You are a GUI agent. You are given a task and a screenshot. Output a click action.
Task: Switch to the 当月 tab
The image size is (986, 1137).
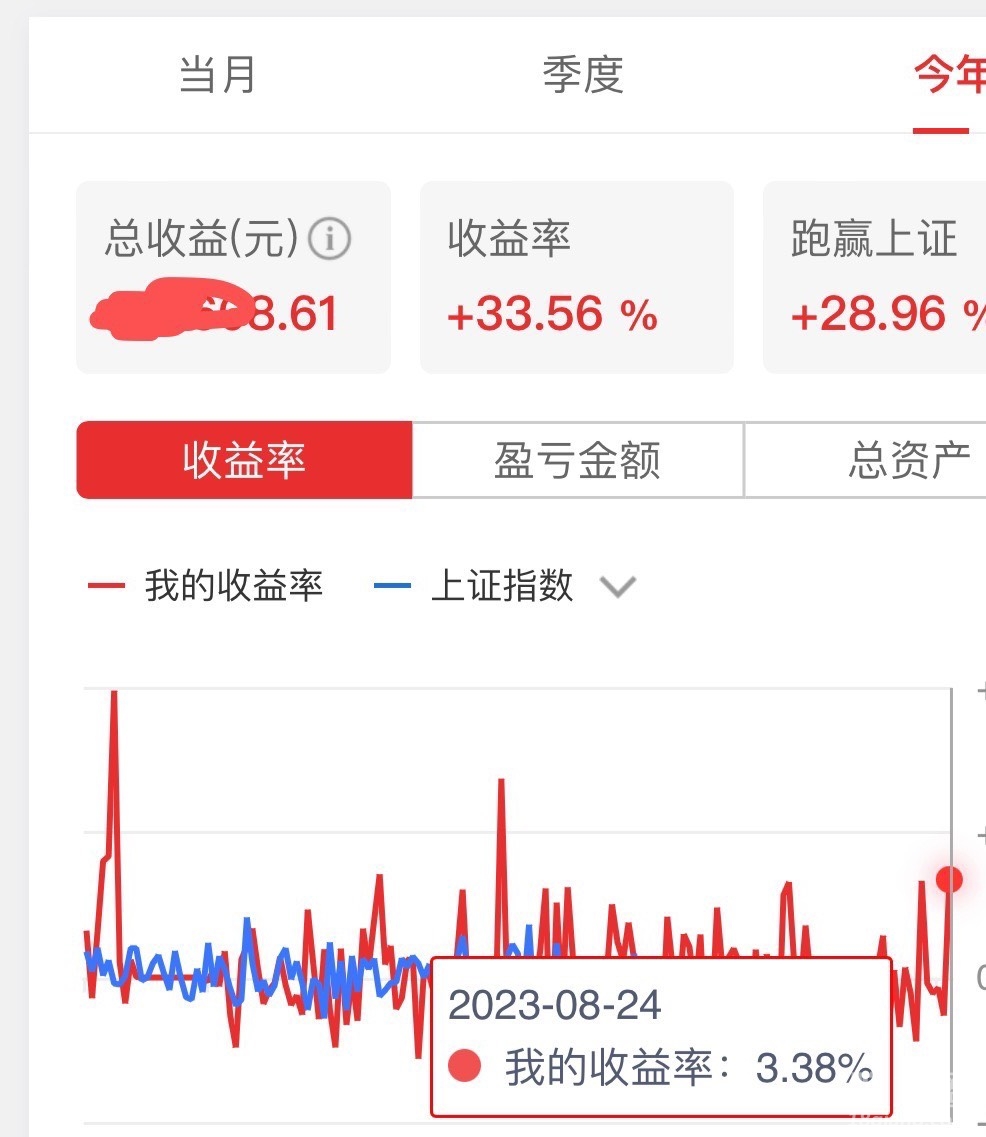click(x=217, y=75)
